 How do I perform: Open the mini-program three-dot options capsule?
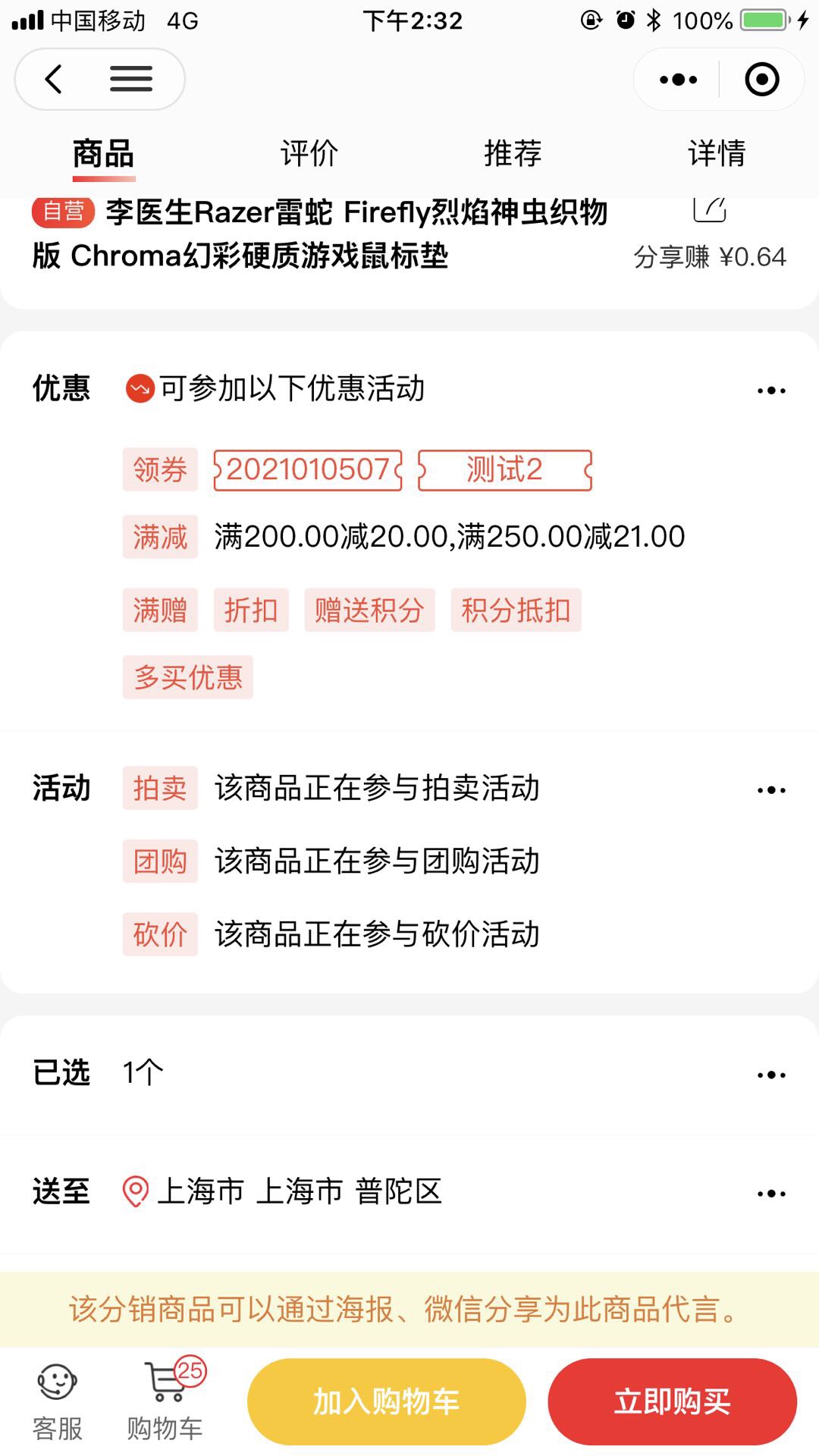[x=678, y=79]
